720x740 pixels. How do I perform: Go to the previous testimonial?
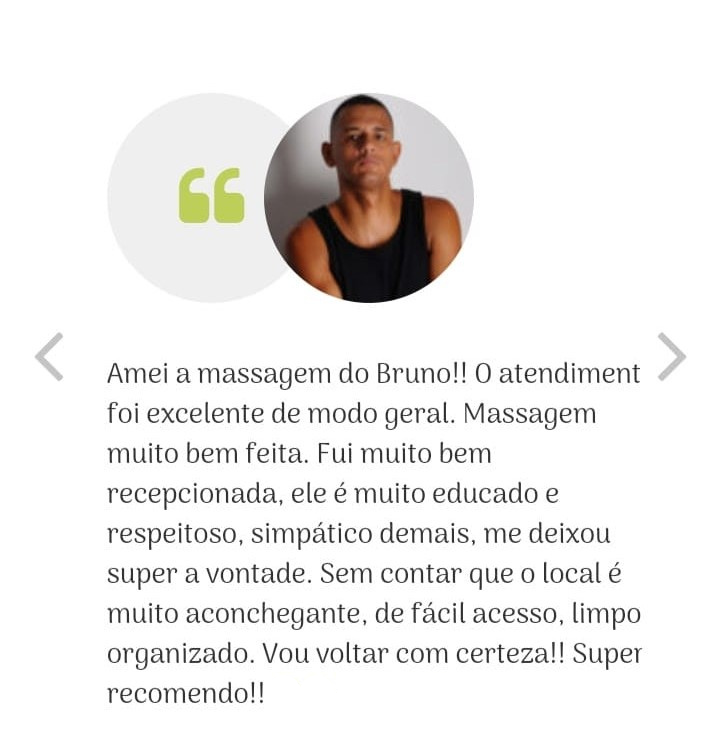(x=49, y=357)
